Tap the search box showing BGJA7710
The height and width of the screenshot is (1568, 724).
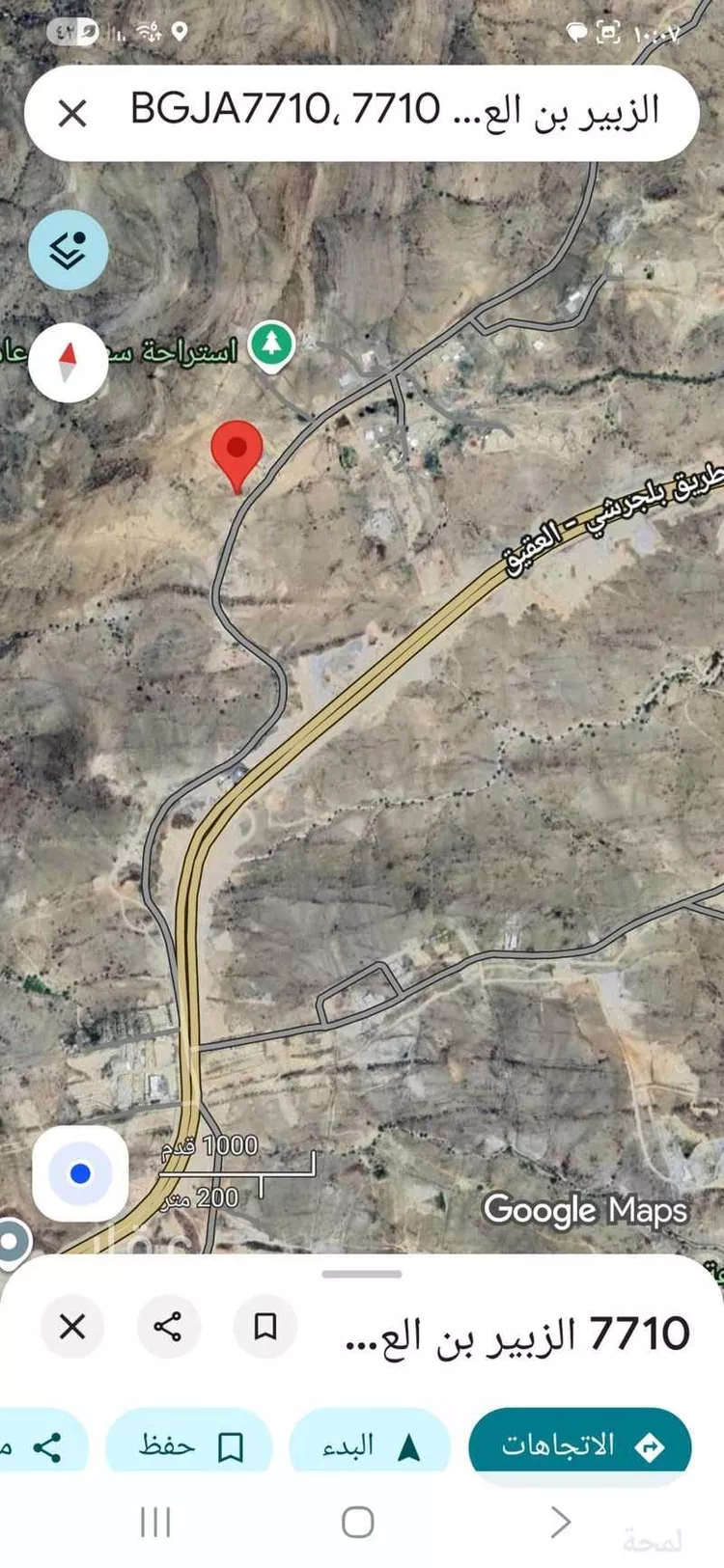pyautogui.click(x=396, y=112)
